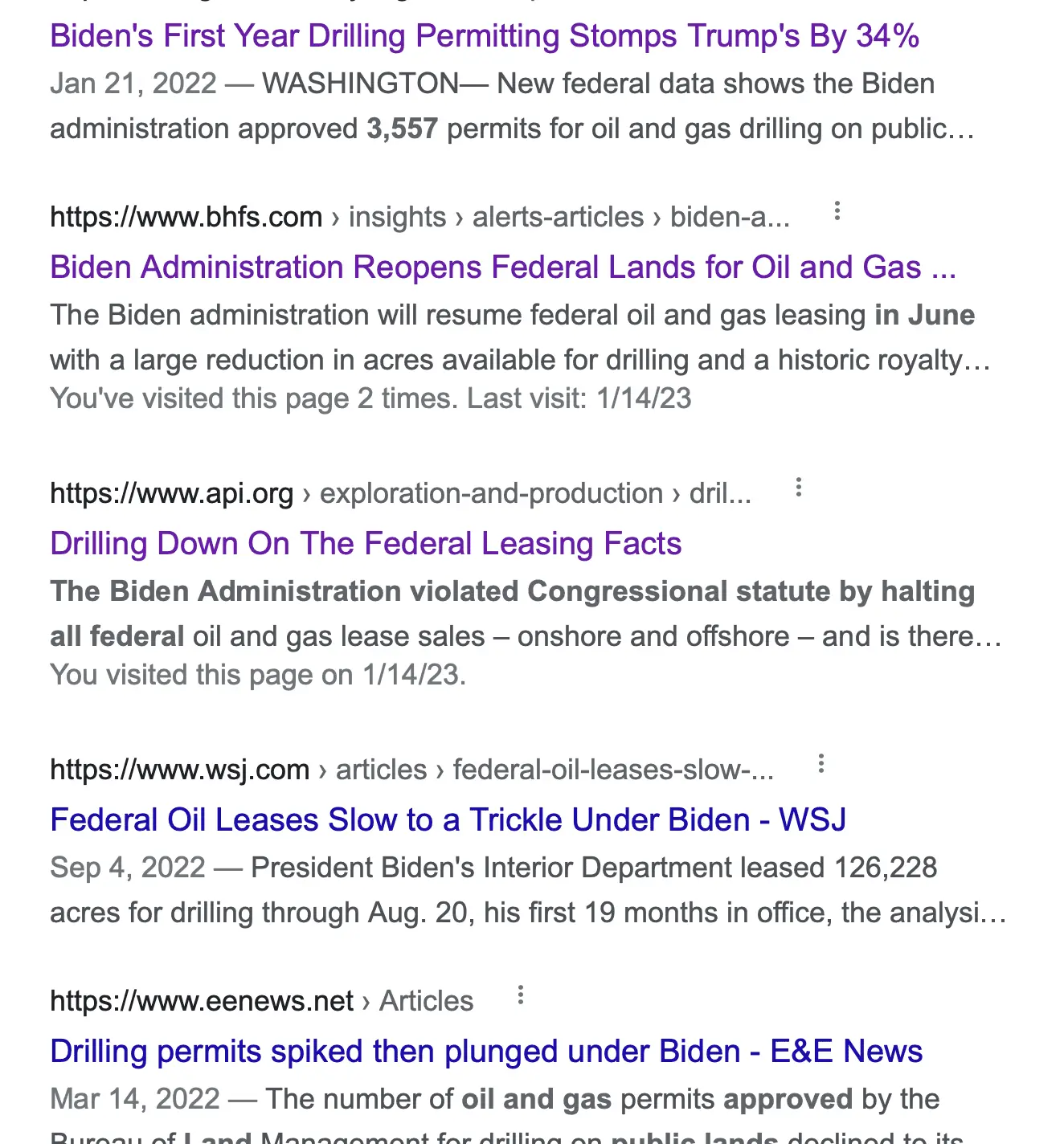Tap the three-dot menu beside wsj.com result
Screen dimensions: 1064x1144
pyautogui.click(x=821, y=764)
